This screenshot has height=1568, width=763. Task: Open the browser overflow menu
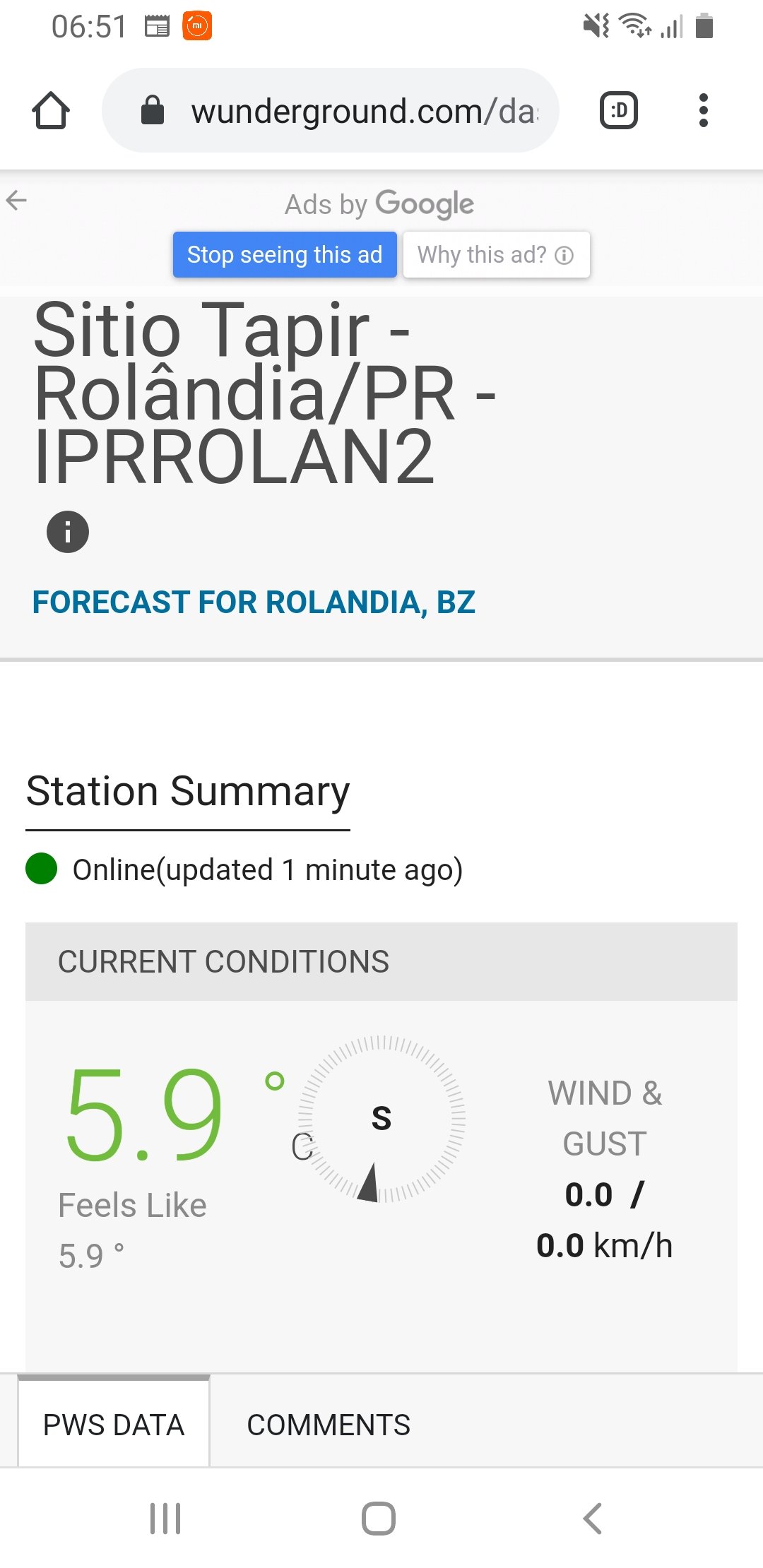pyautogui.click(x=702, y=111)
